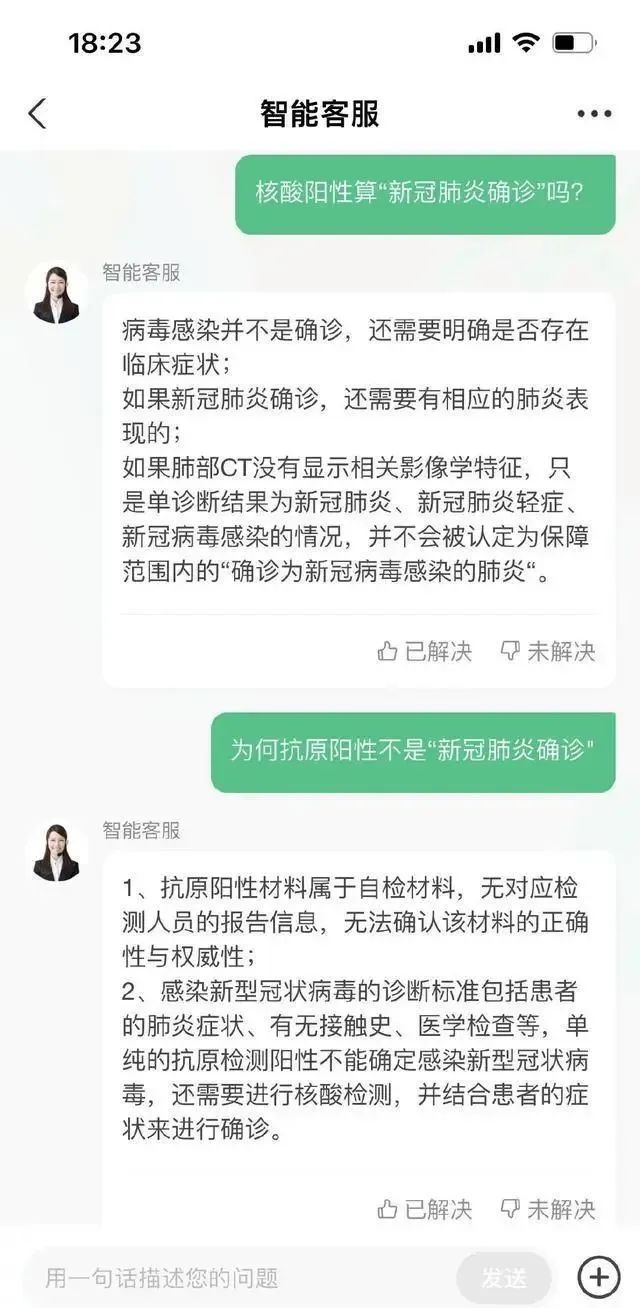Open the plus attachment options
This screenshot has width=640, height=1308.
[x=598, y=1277]
